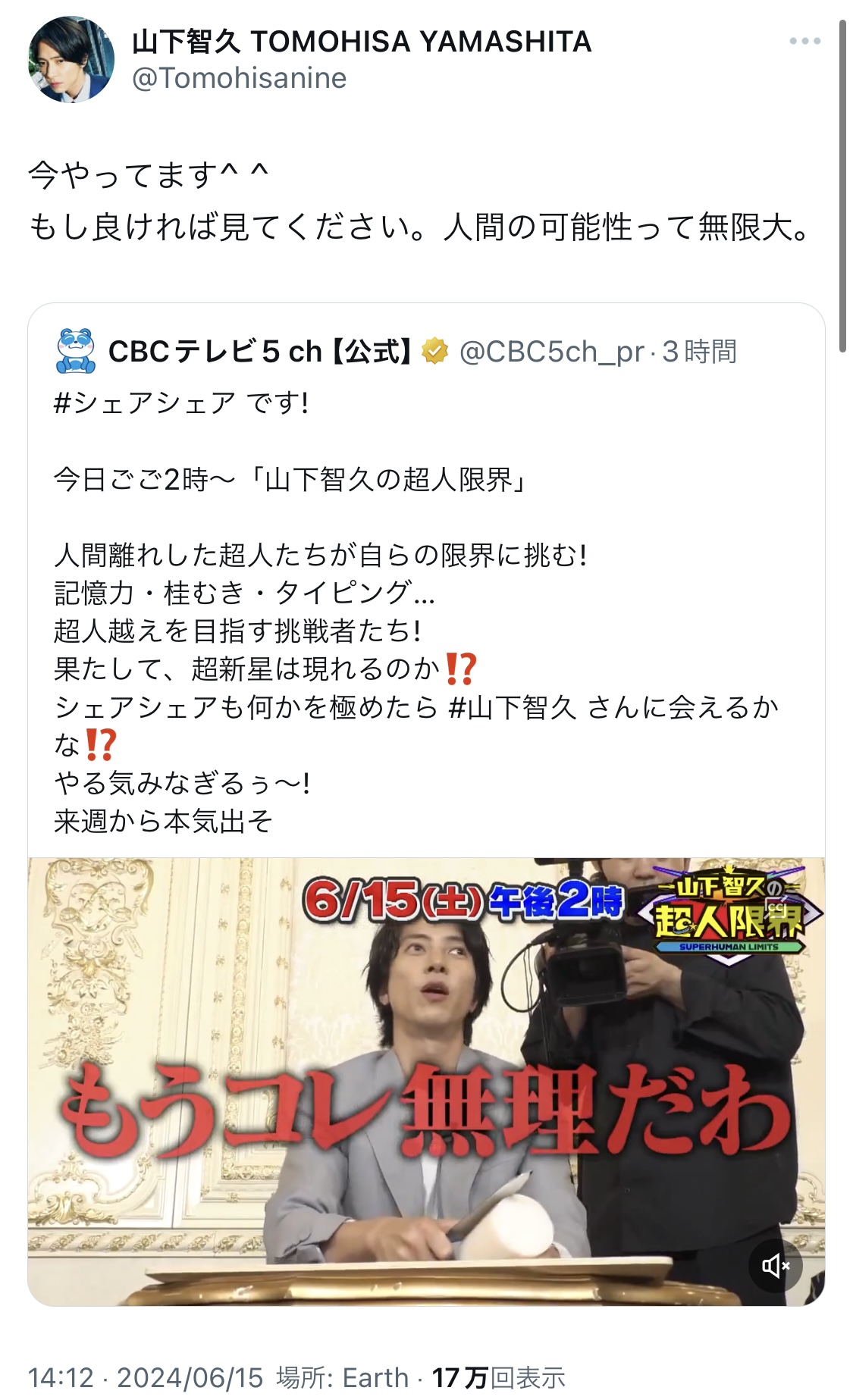853x1400 pixels.
Task: Open the CBC テレビ panda avatar
Action: [x=76, y=351]
